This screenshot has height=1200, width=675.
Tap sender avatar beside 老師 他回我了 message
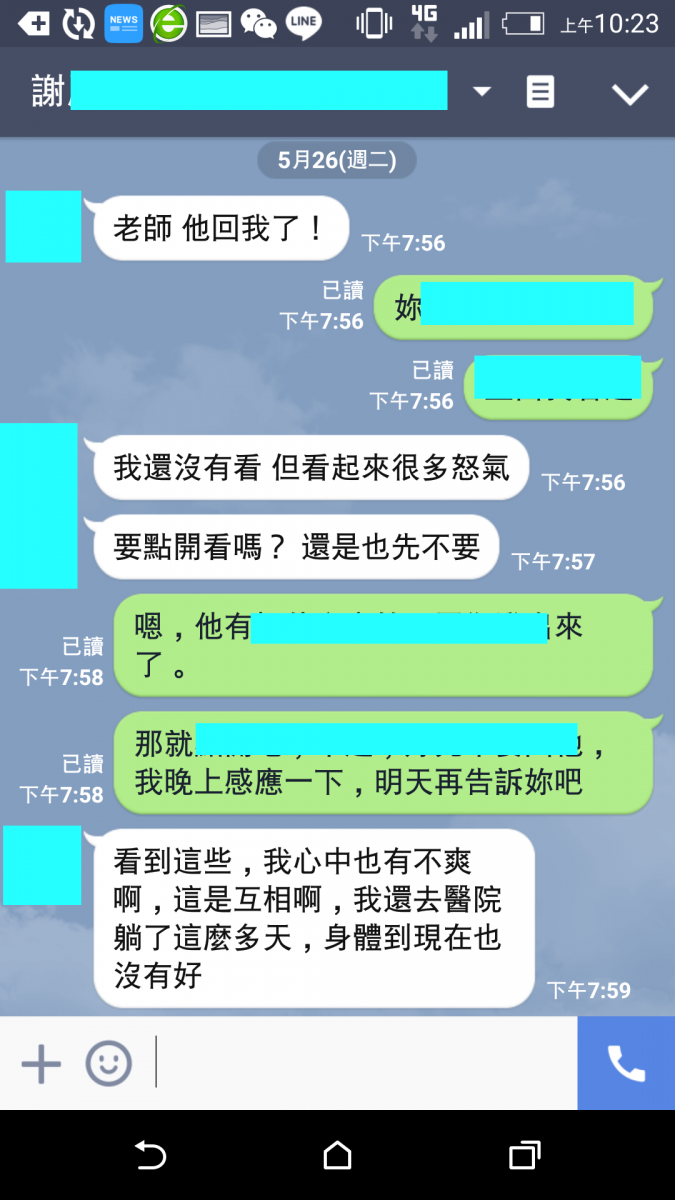pyautogui.click(x=43, y=227)
